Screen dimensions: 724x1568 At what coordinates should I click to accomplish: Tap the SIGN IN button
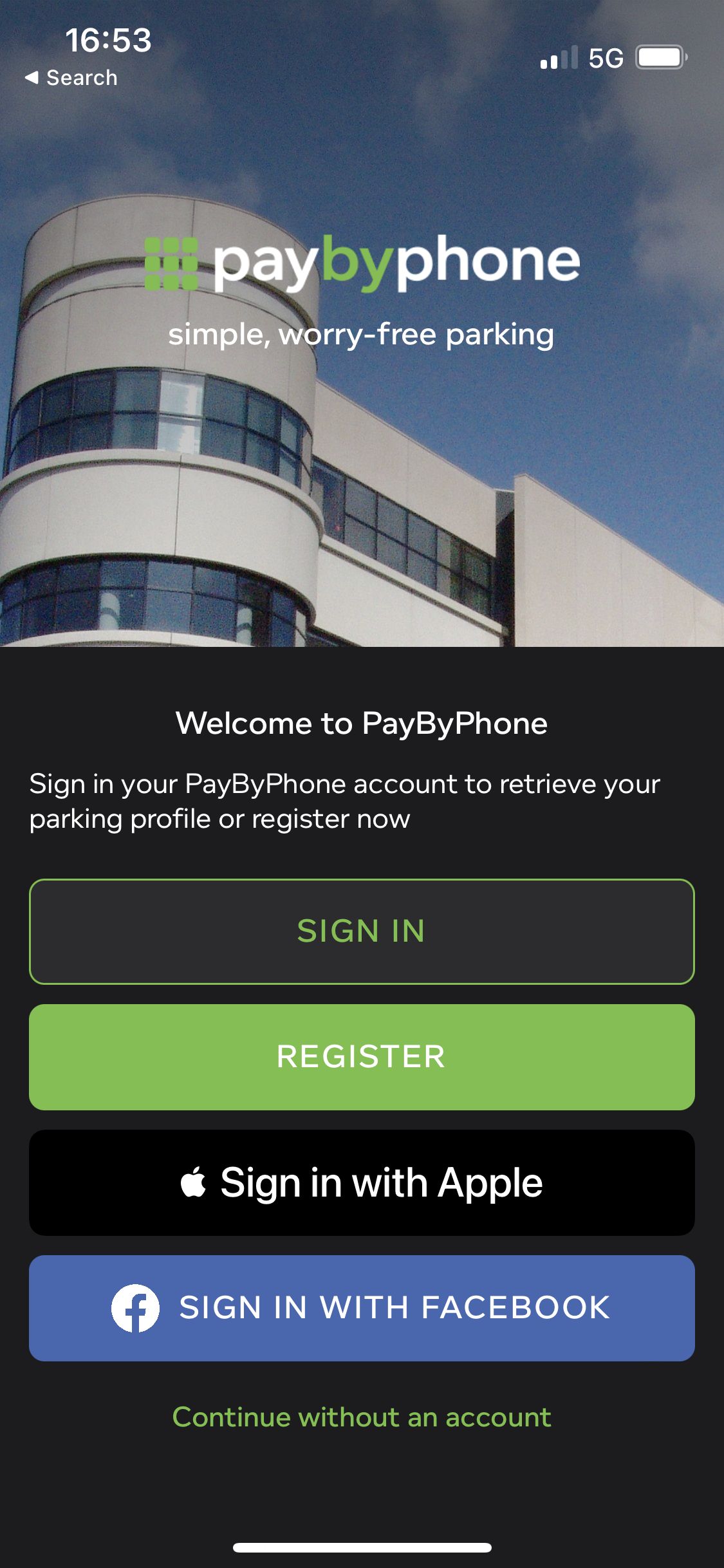[362, 931]
